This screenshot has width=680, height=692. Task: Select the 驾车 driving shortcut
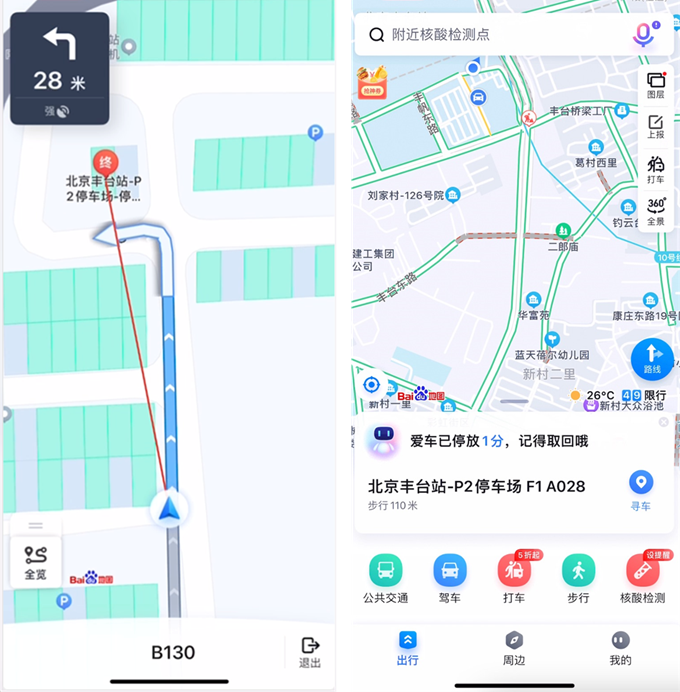click(450, 579)
